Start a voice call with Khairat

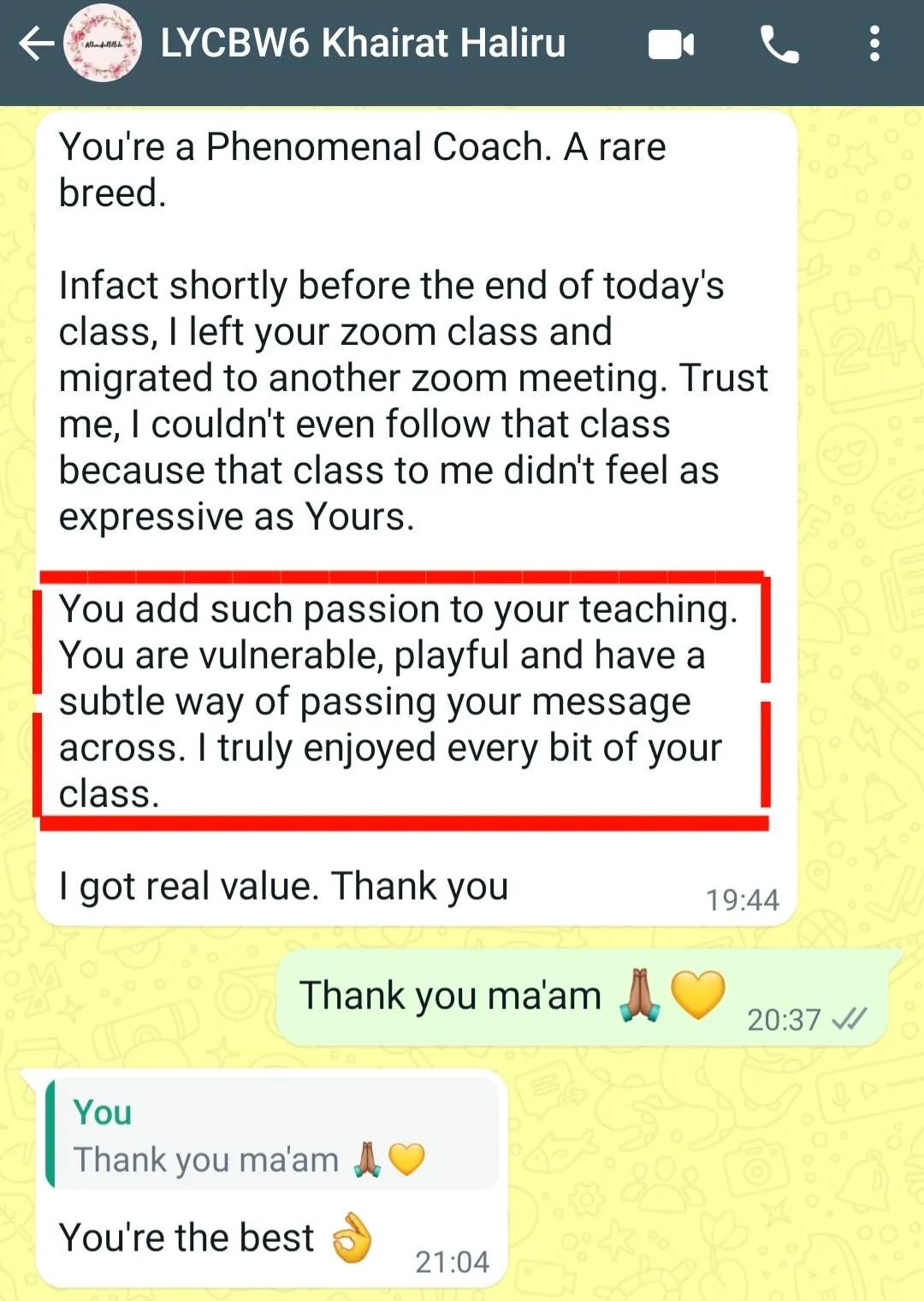coord(779,45)
